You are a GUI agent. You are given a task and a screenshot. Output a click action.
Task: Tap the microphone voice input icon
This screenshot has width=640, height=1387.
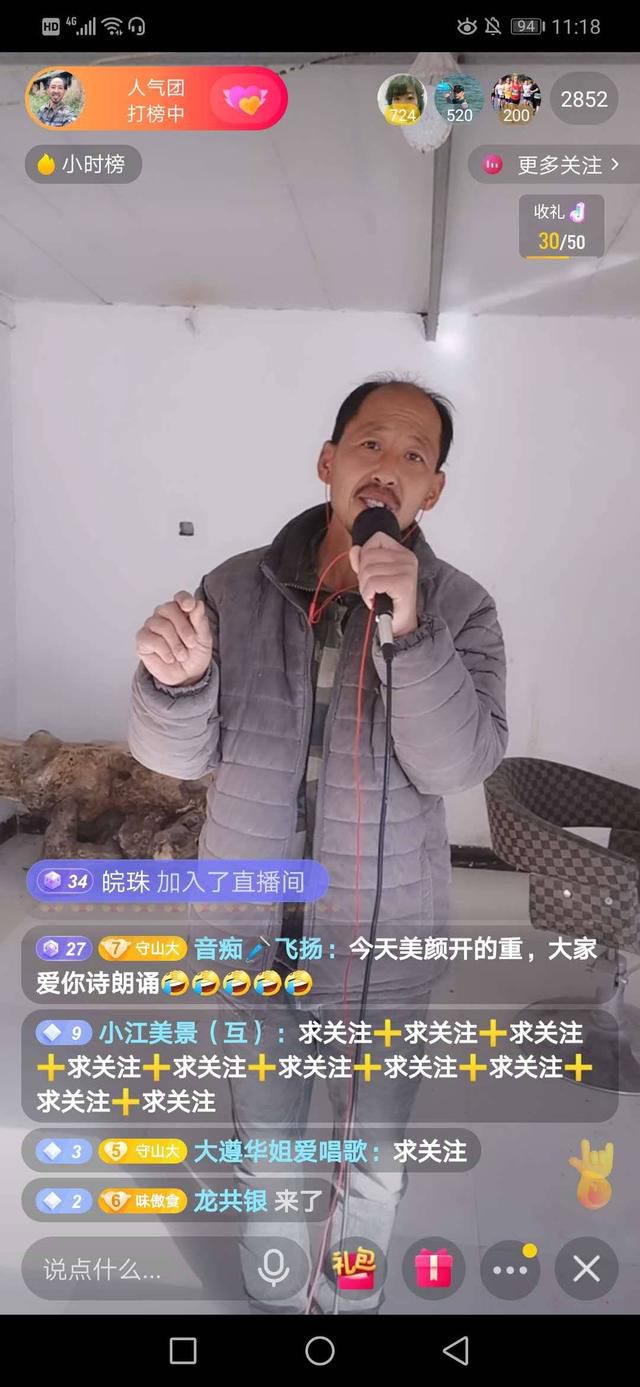point(273,1269)
